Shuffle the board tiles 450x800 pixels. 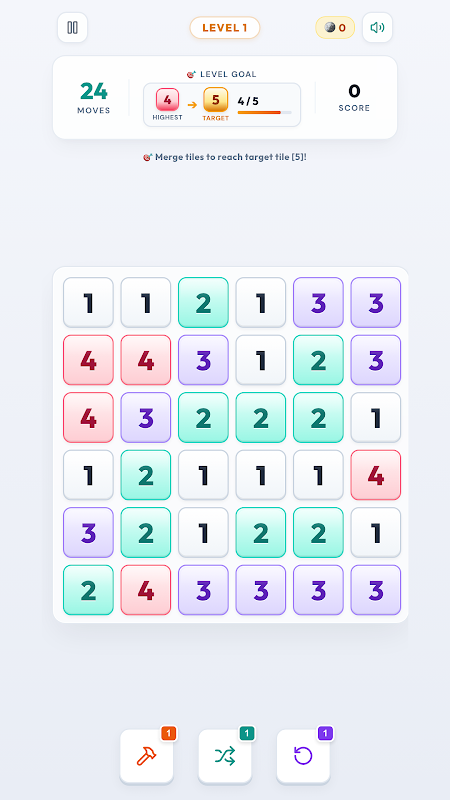[225, 756]
